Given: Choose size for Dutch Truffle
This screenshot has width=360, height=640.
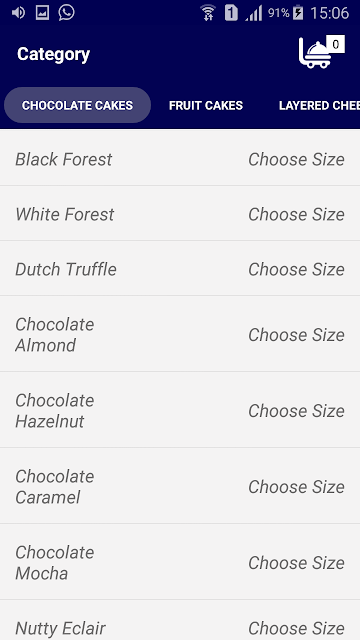Looking at the screenshot, I should pyautogui.click(x=296, y=269).
